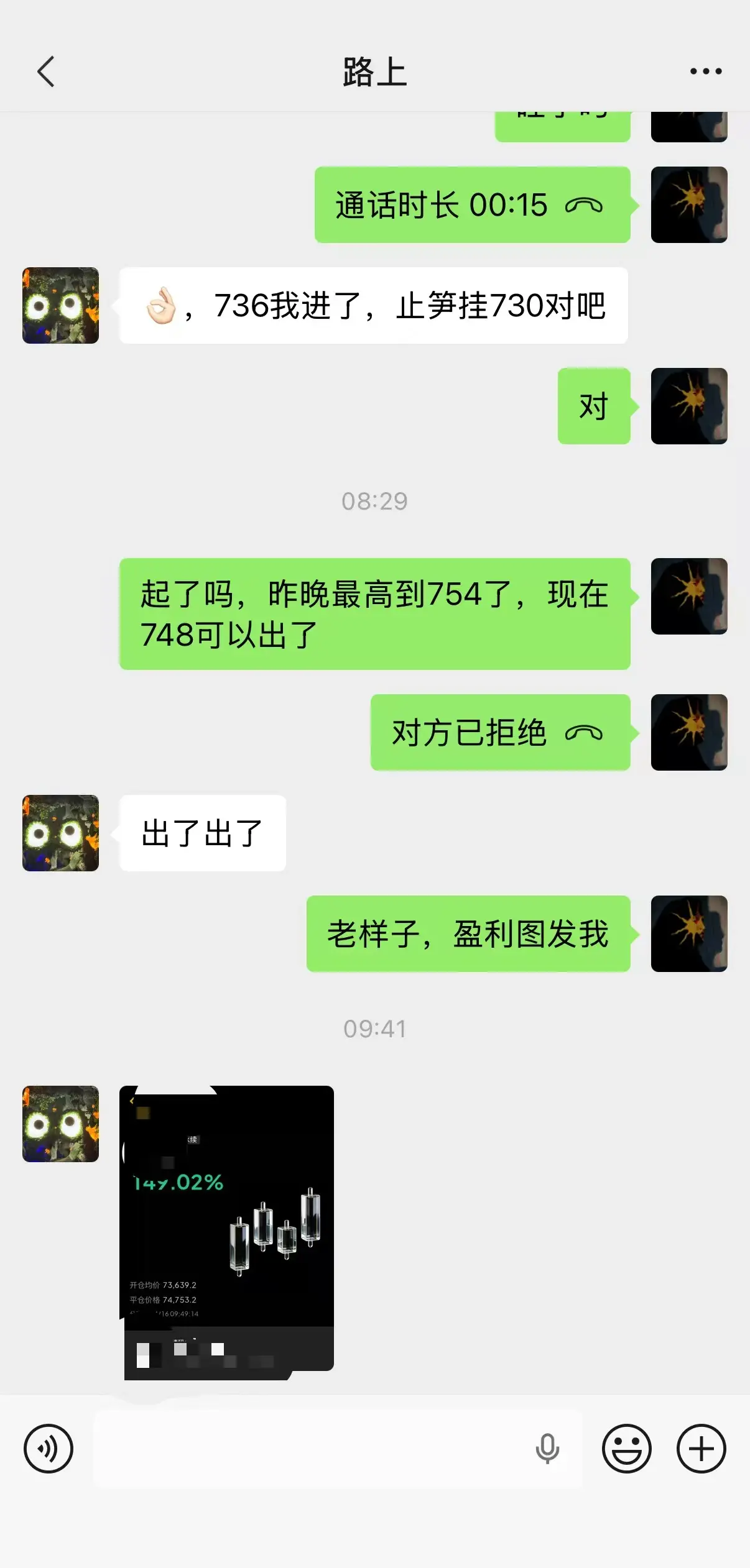Open the contact's glowing-eyes avatar
Screen dimensions: 750x1568
[60, 304]
